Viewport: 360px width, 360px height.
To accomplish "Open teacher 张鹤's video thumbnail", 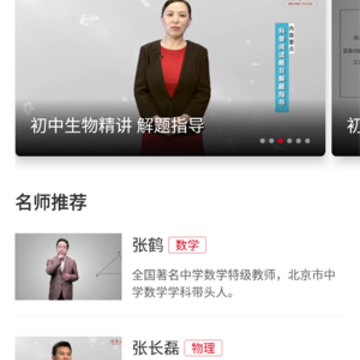I will tap(68, 267).
